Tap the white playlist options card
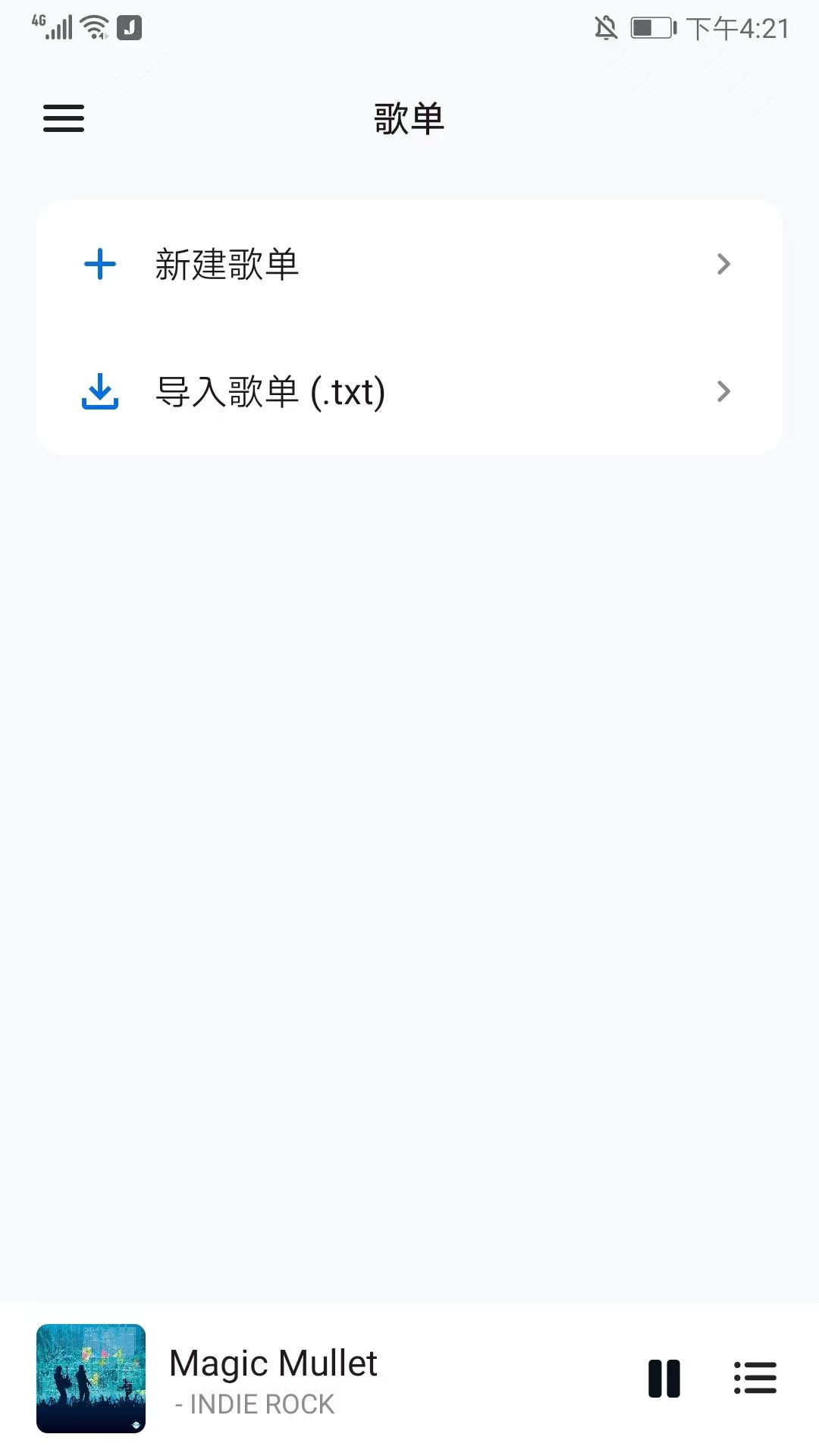Screen dimensions: 819x1456 click(409, 326)
